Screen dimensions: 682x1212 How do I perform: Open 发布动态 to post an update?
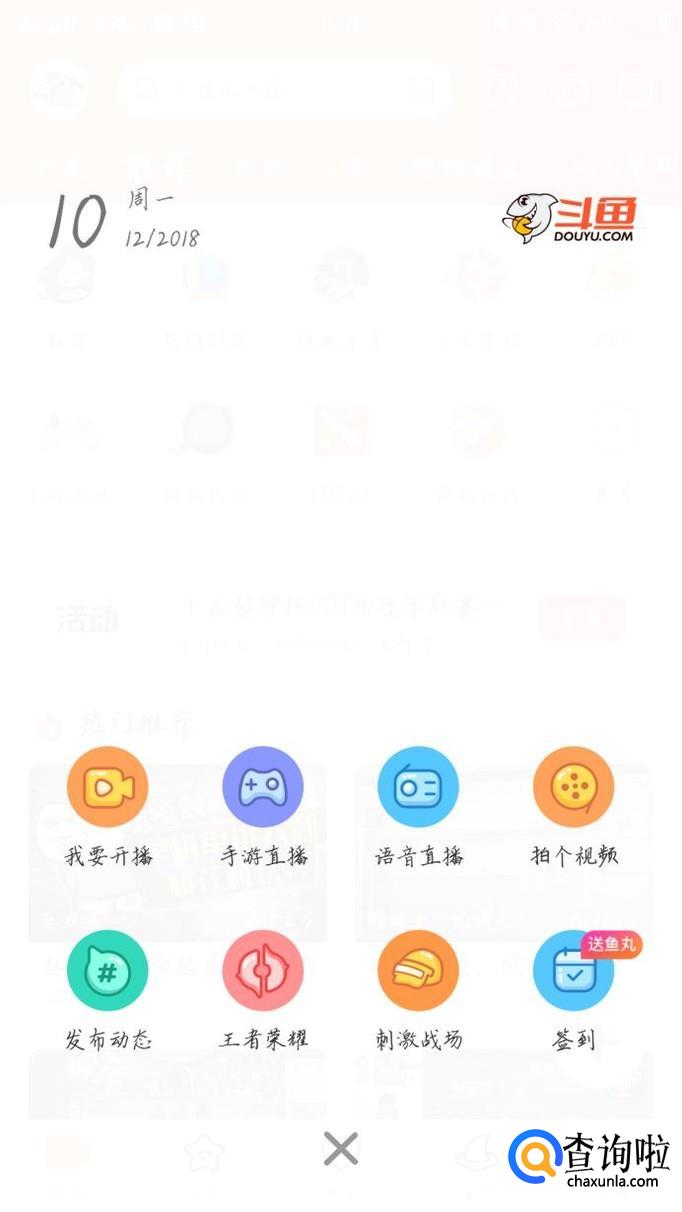click(x=108, y=971)
